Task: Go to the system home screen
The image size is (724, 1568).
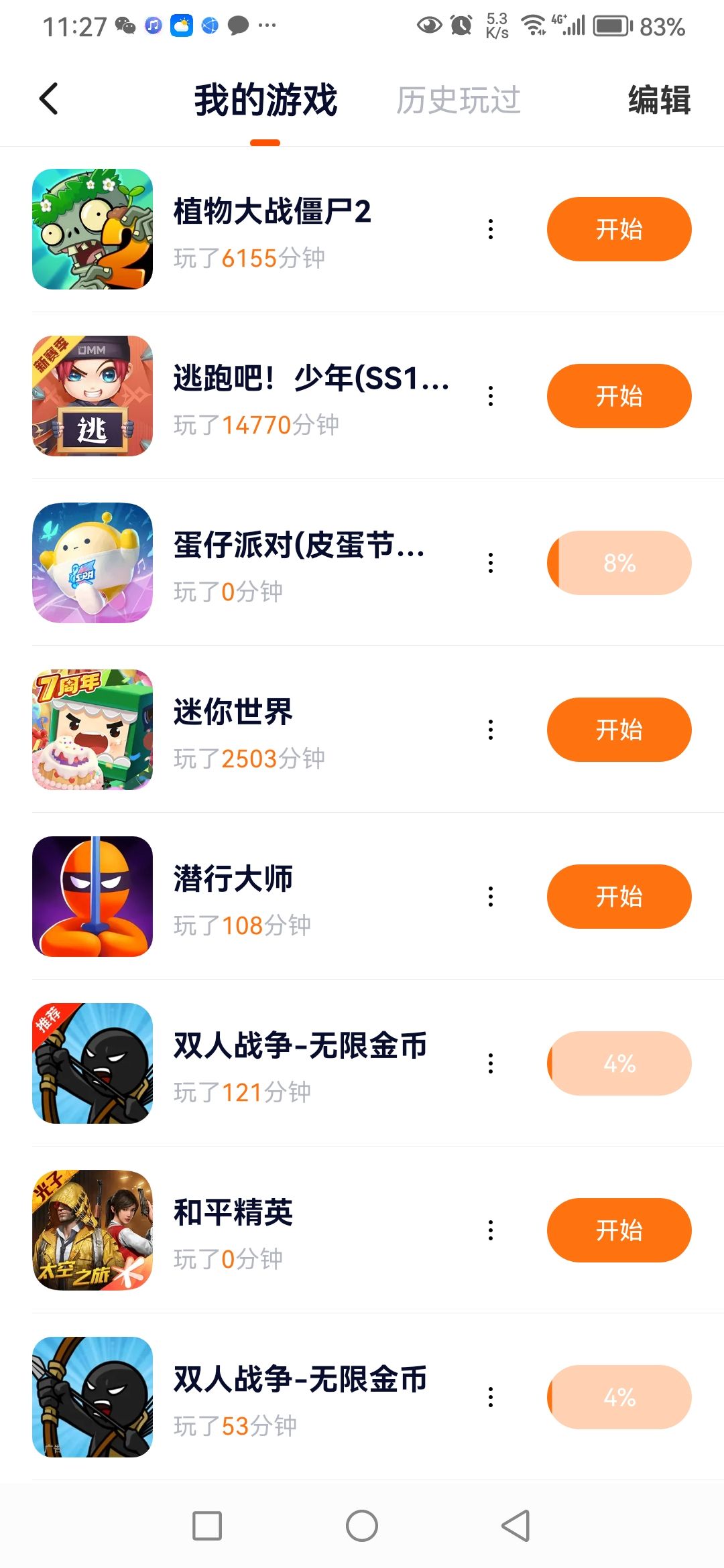Action: tap(362, 1526)
